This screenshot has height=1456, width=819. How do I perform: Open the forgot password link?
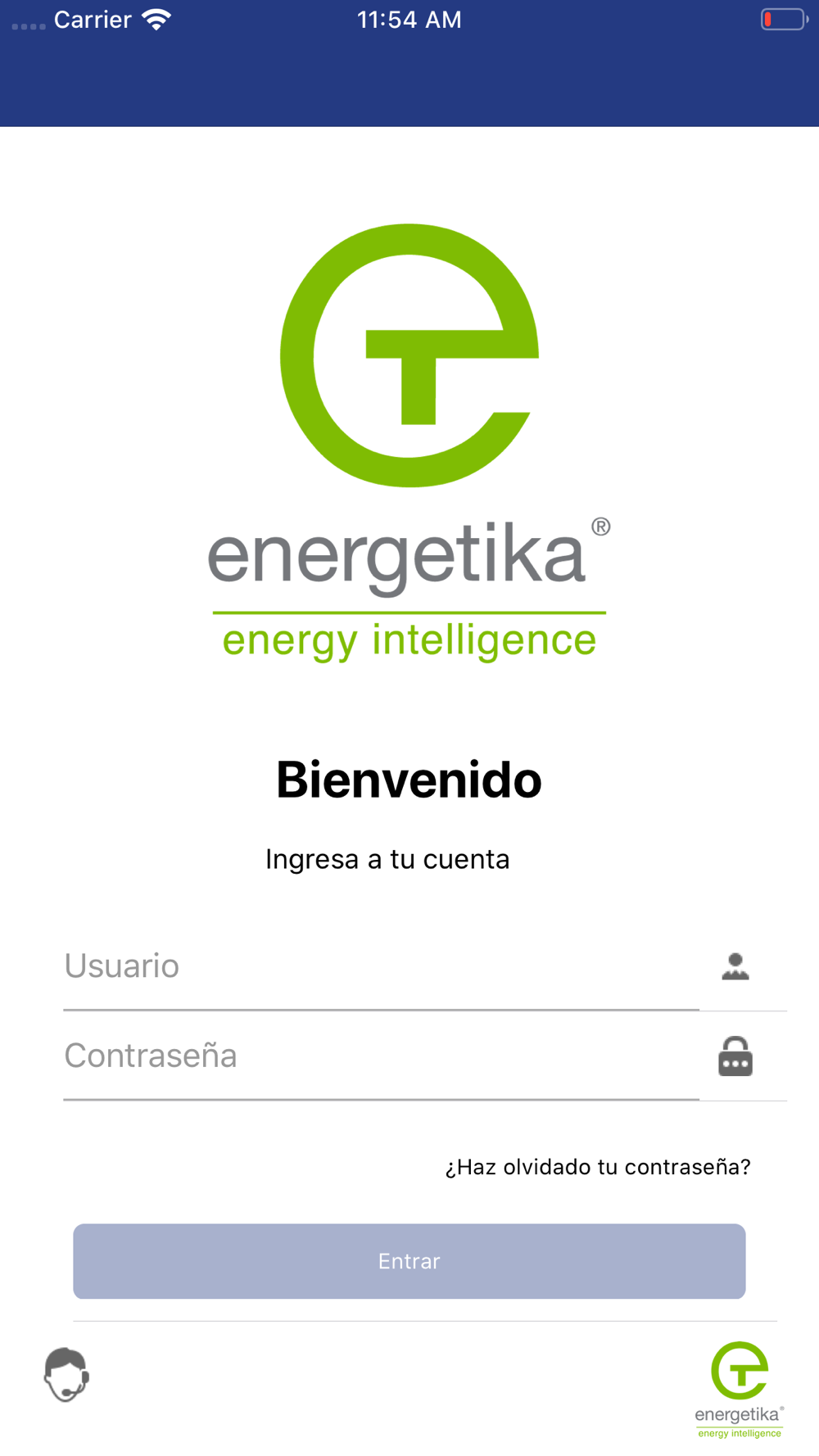pos(598,1167)
